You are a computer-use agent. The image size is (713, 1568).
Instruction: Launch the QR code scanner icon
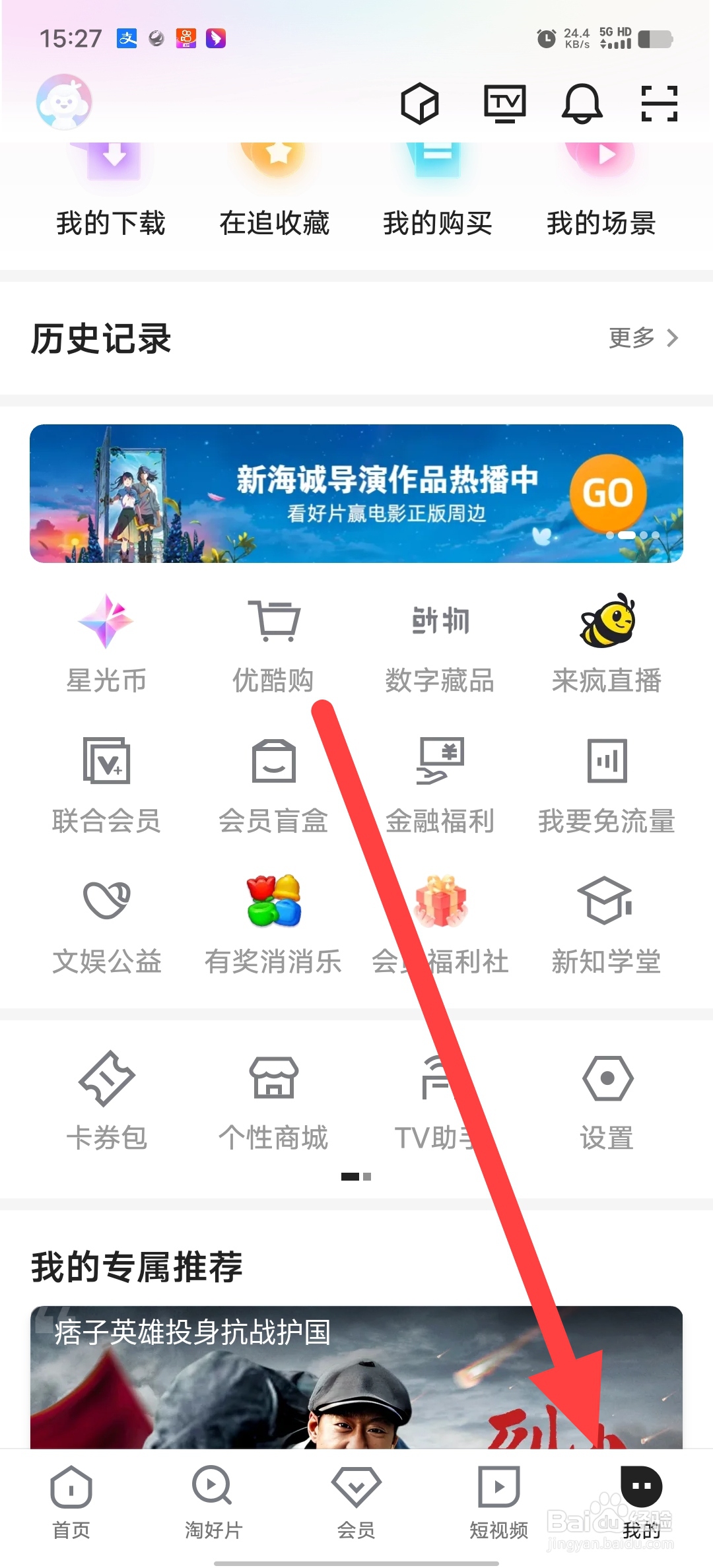coord(658,104)
